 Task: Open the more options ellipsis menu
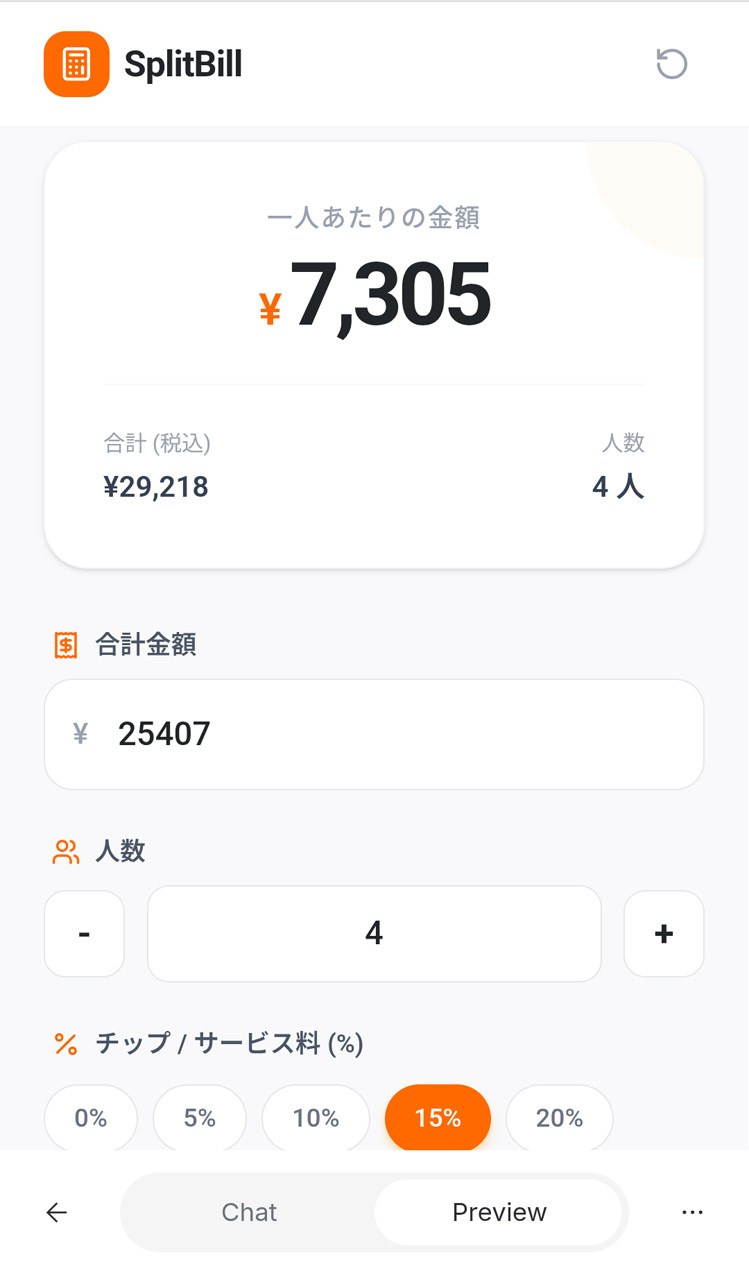[692, 1212]
